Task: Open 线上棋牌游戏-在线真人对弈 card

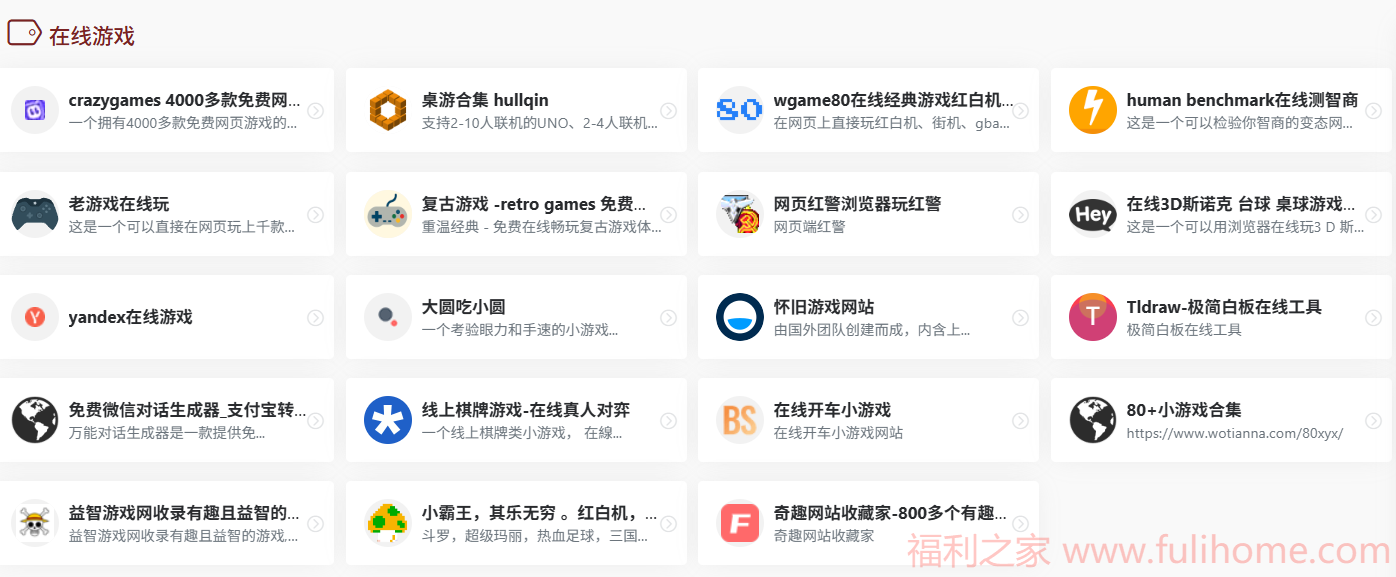Action: 525,411
